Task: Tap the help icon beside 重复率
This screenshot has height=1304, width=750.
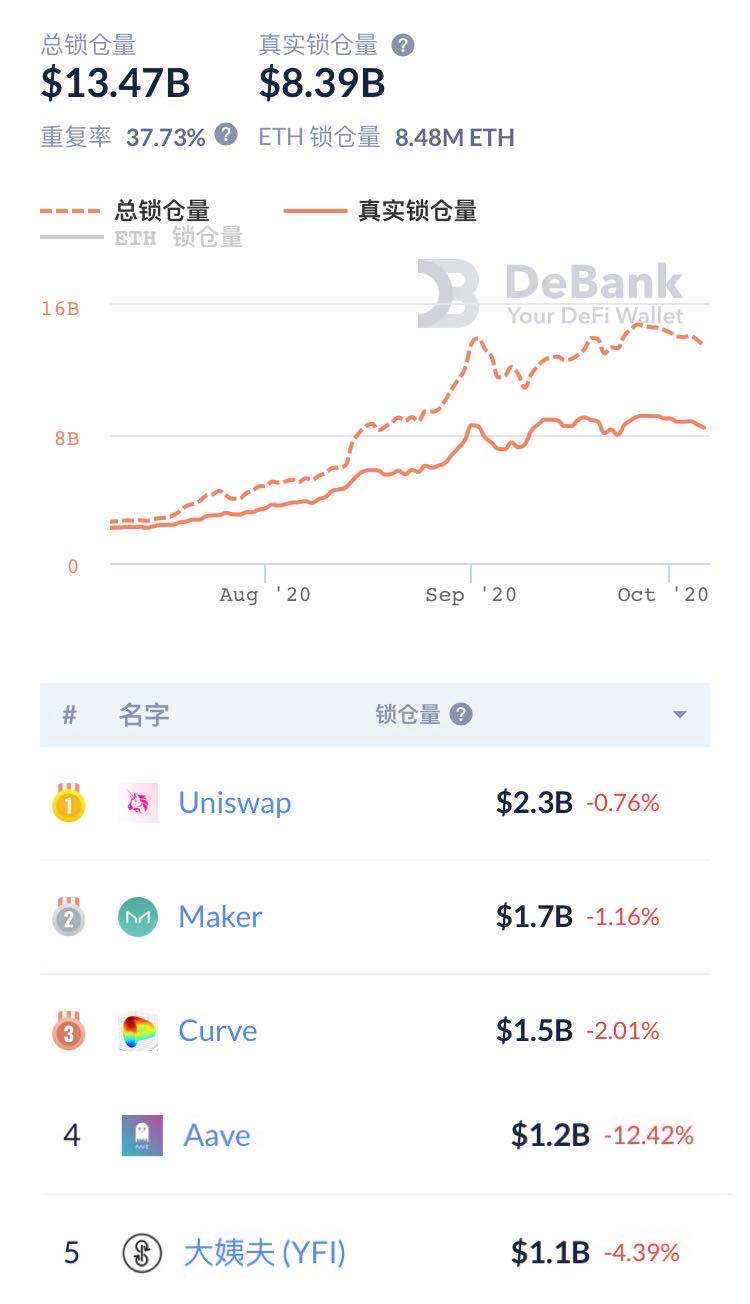Action: (227, 134)
